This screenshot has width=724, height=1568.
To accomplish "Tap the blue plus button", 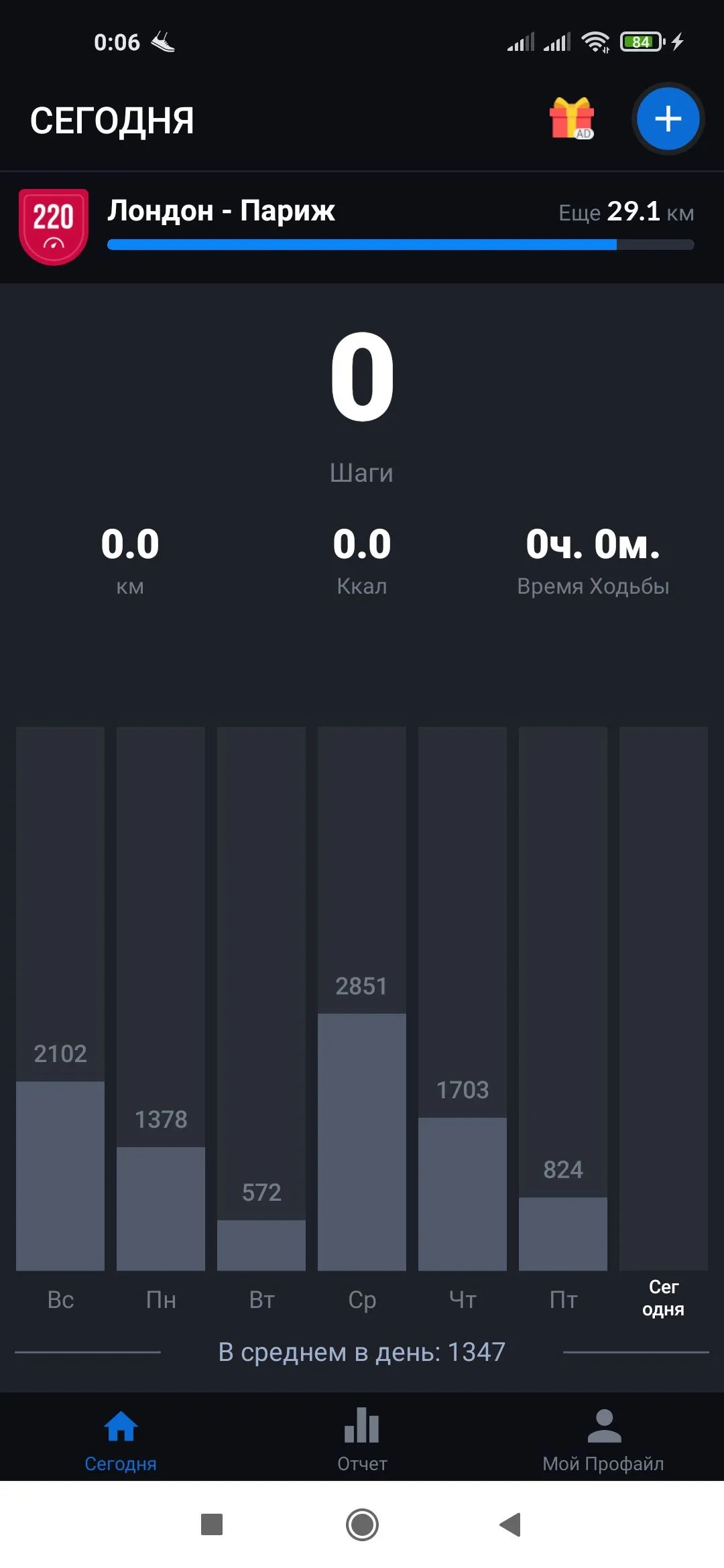I will click(x=668, y=119).
